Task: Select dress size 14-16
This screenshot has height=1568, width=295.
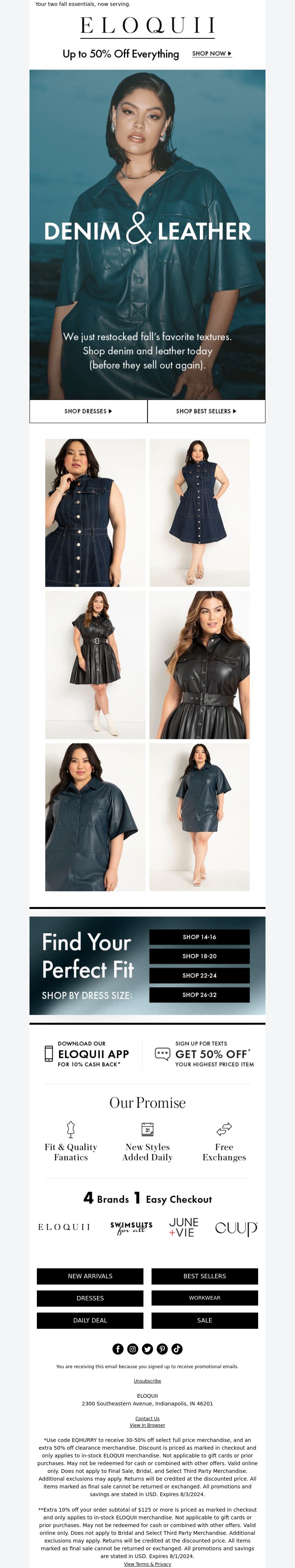Action: pyautogui.click(x=199, y=937)
